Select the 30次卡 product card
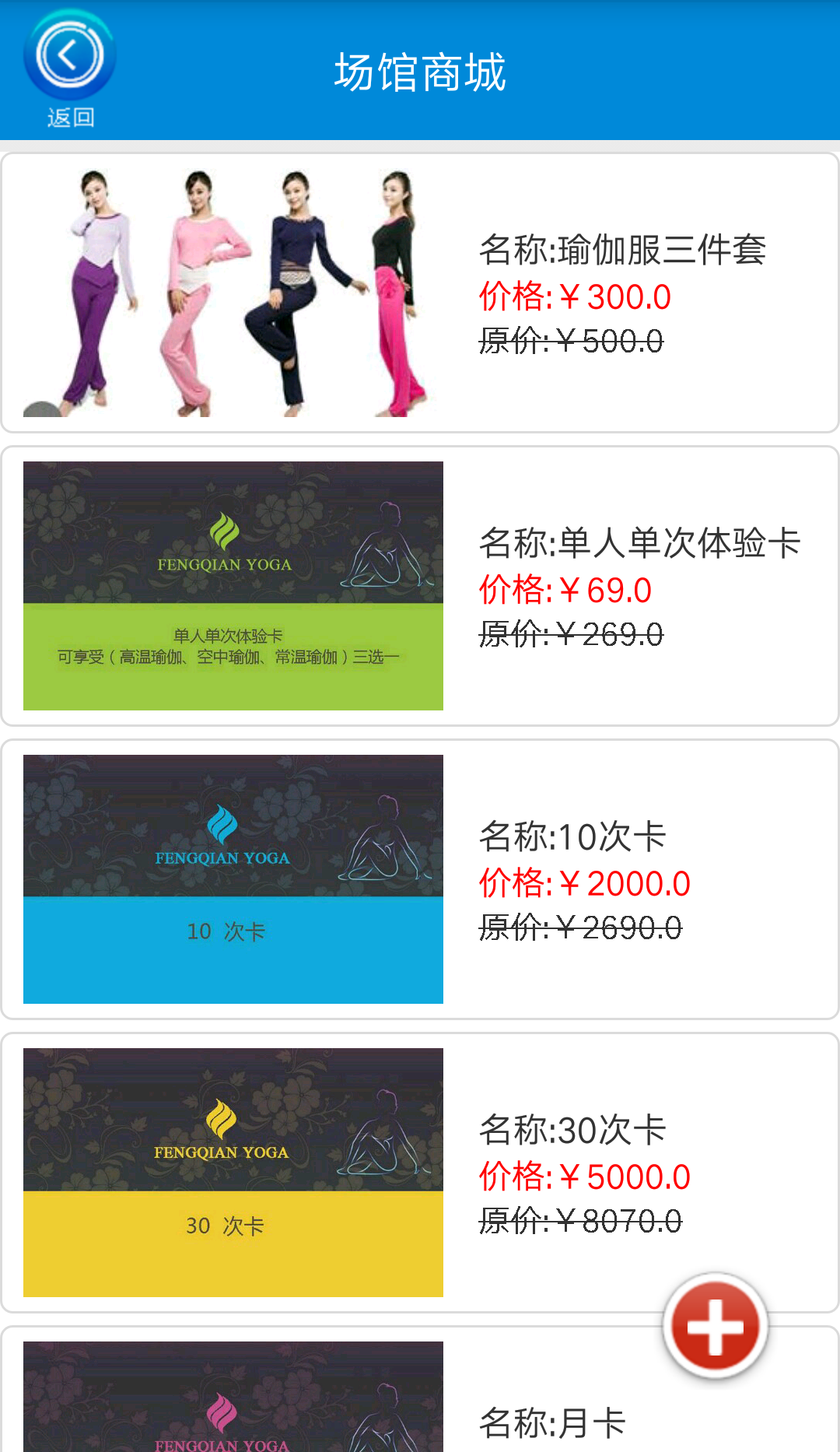 420,1173
